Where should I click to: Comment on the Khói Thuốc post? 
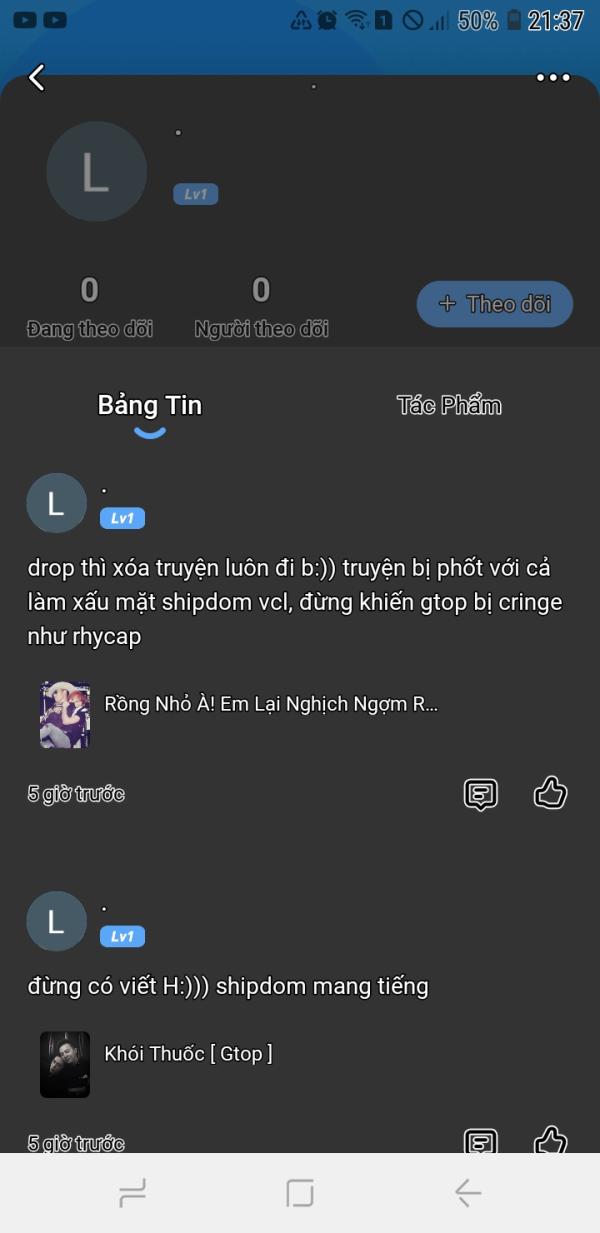[481, 1141]
